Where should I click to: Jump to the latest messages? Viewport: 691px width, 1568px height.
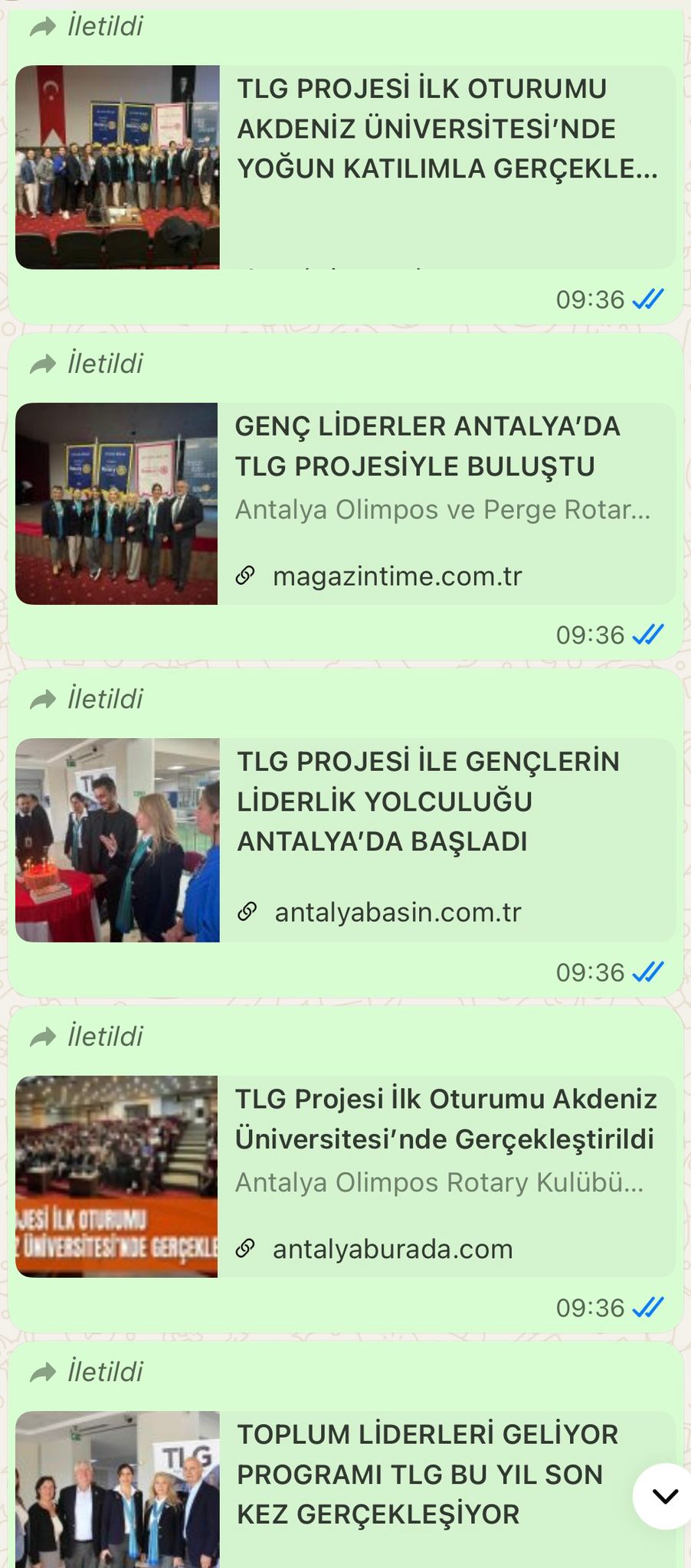tap(664, 1495)
